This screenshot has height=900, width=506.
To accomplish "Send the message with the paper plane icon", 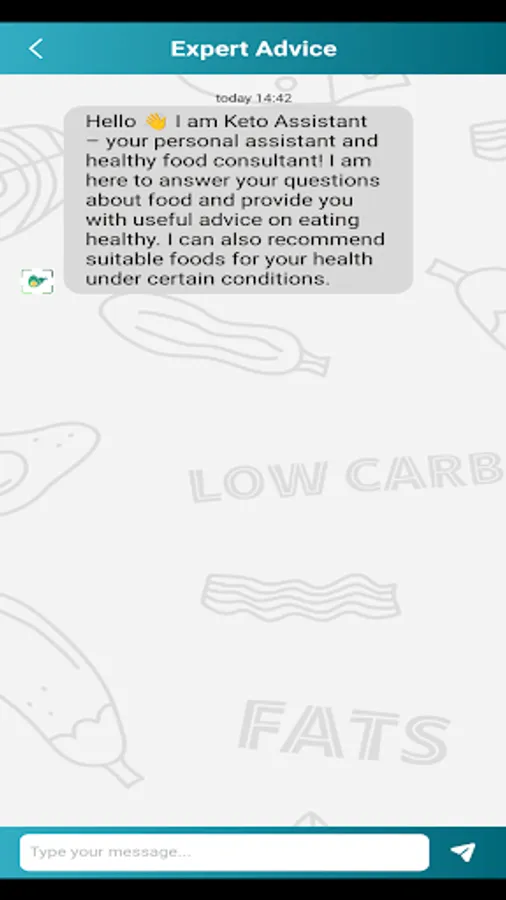I will point(463,852).
